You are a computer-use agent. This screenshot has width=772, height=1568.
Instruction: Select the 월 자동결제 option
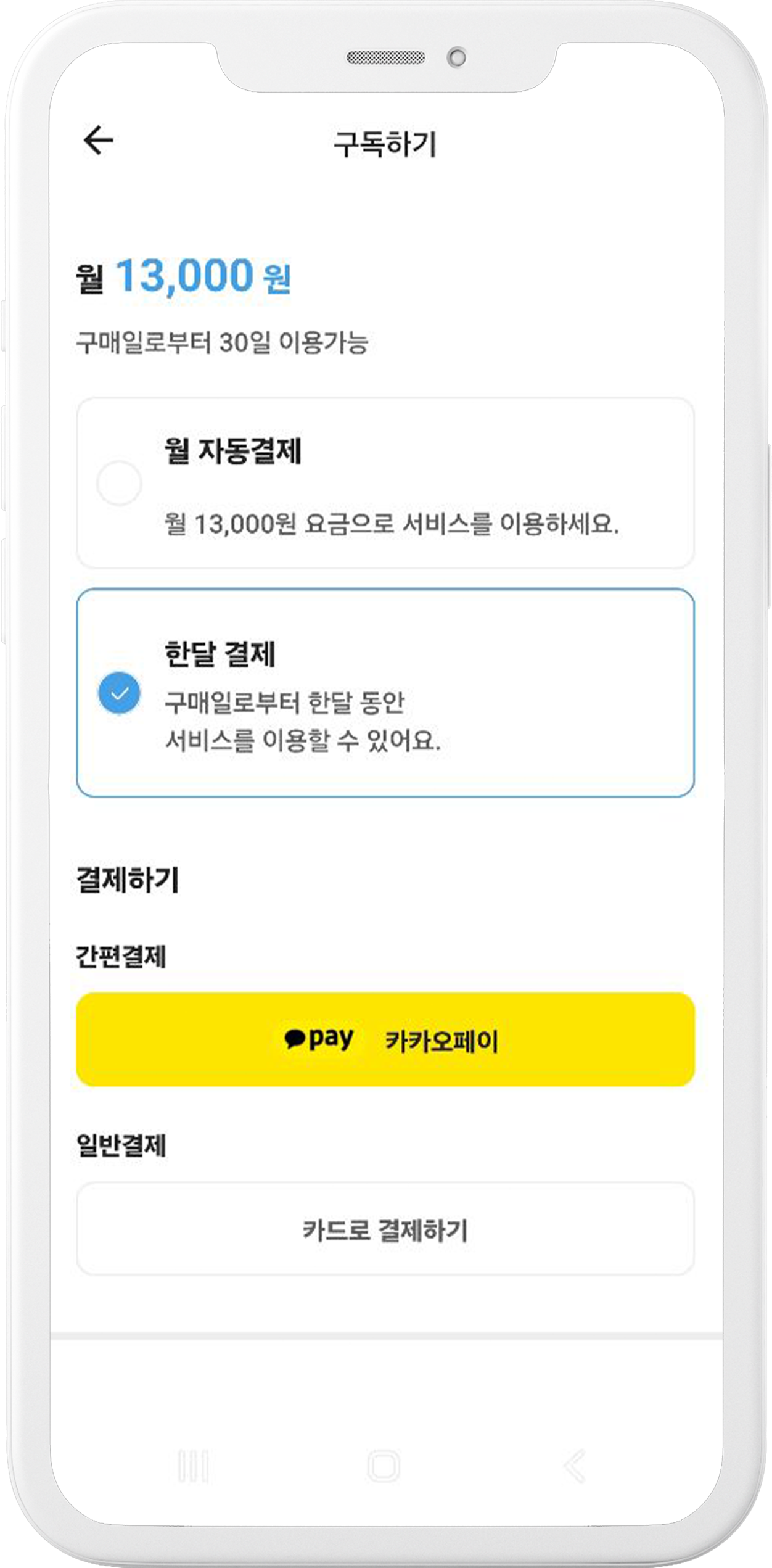[x=119, y=483]
